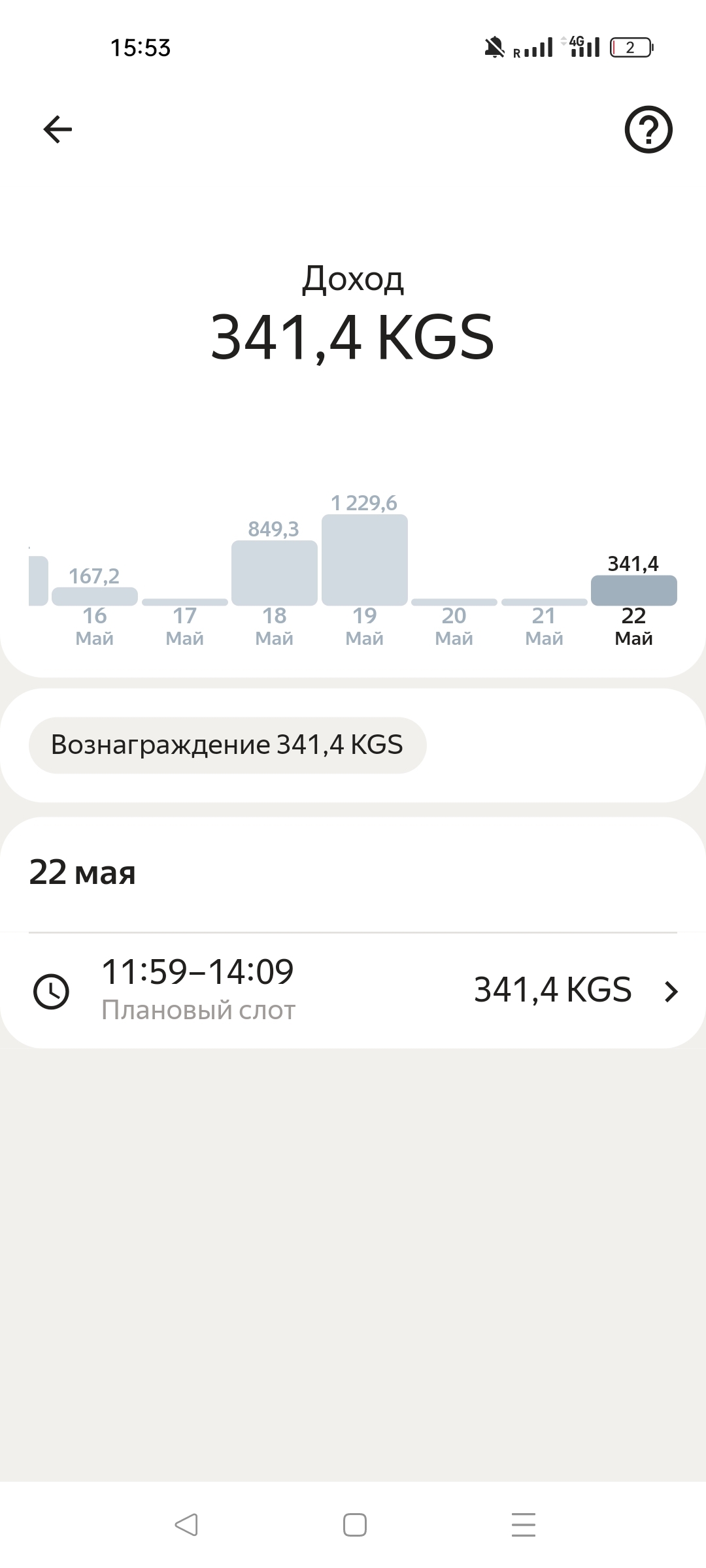The image size is (706, 1568).
Task: Open the 11:59–14:09 Плановый слот details
Action: 353,990
